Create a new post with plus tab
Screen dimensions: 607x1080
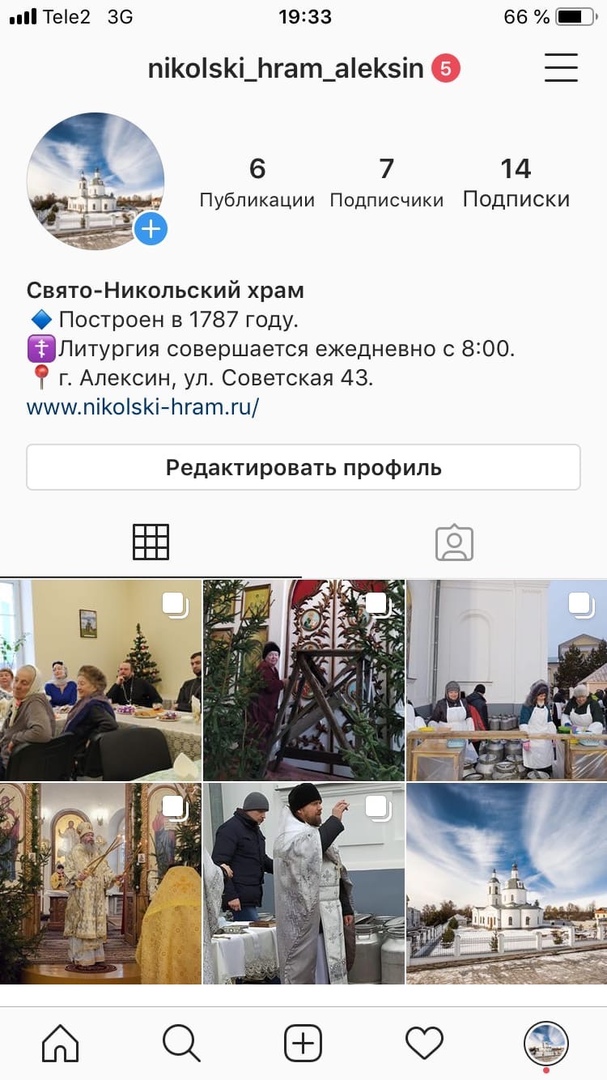pos(303,1044)
